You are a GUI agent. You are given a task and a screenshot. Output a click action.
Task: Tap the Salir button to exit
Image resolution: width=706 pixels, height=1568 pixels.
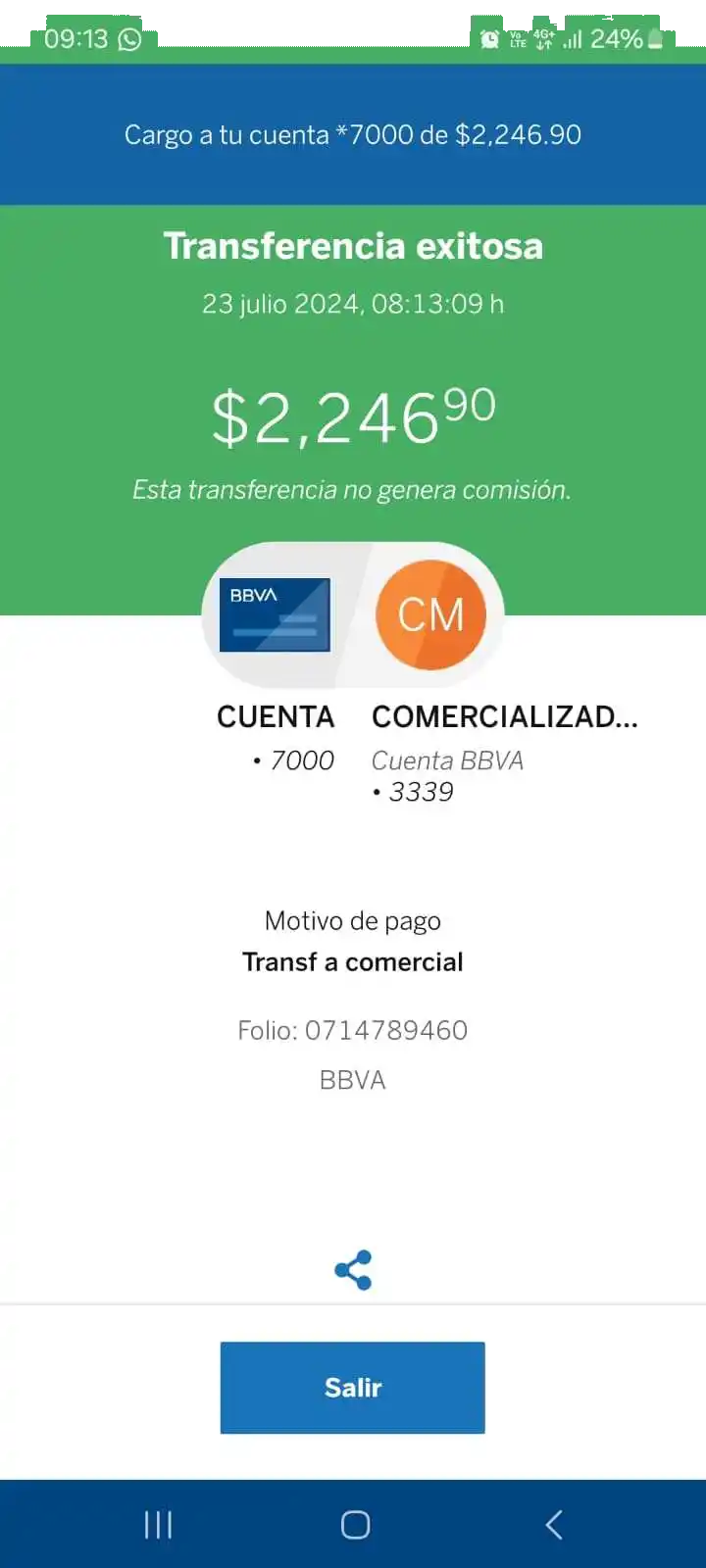[353, 1388]
